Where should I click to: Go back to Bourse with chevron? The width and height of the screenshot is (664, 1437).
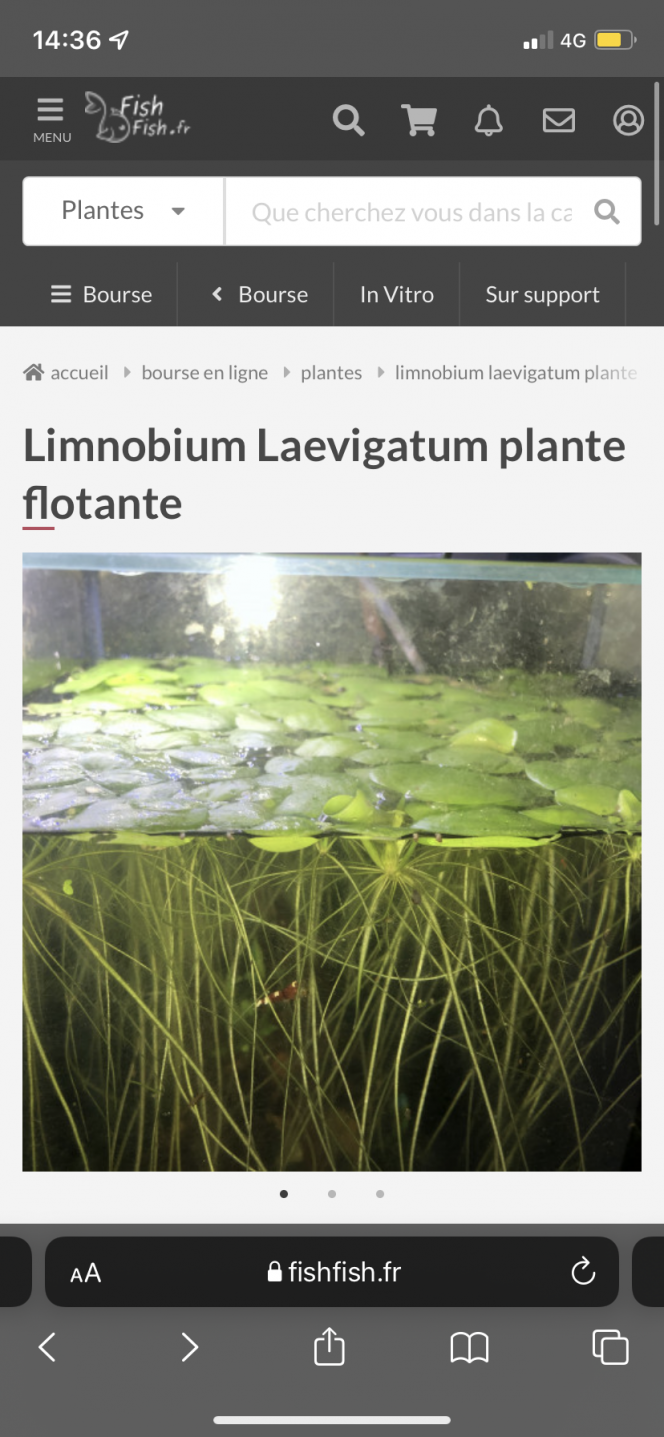coord(258,294)
